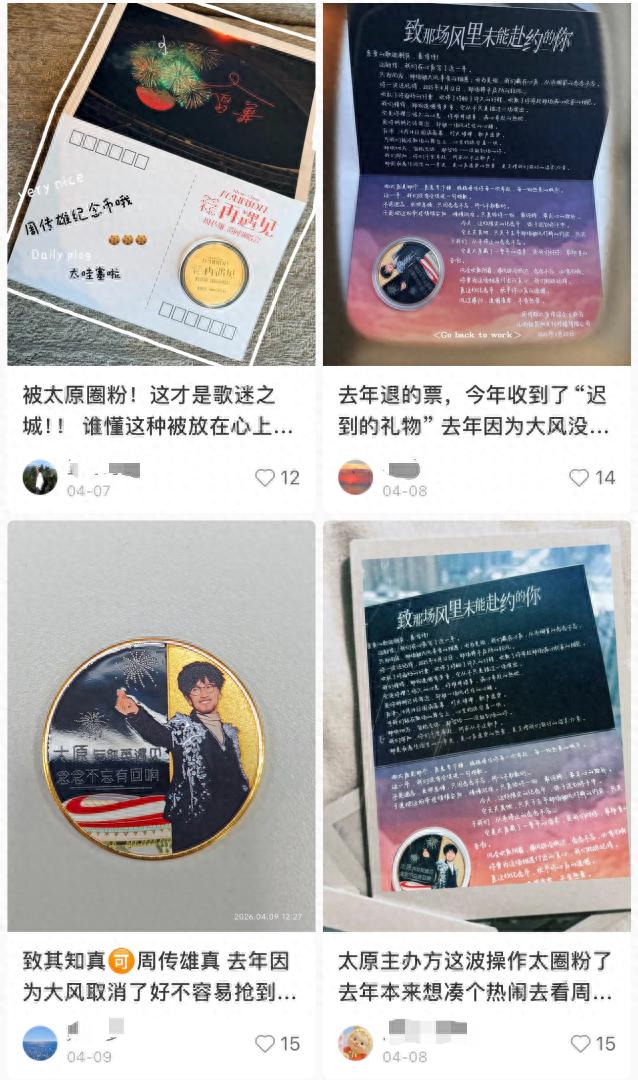Open the post starting with "致其知真"
This screenshot has height=1080, width=638.
coord(160,976)
